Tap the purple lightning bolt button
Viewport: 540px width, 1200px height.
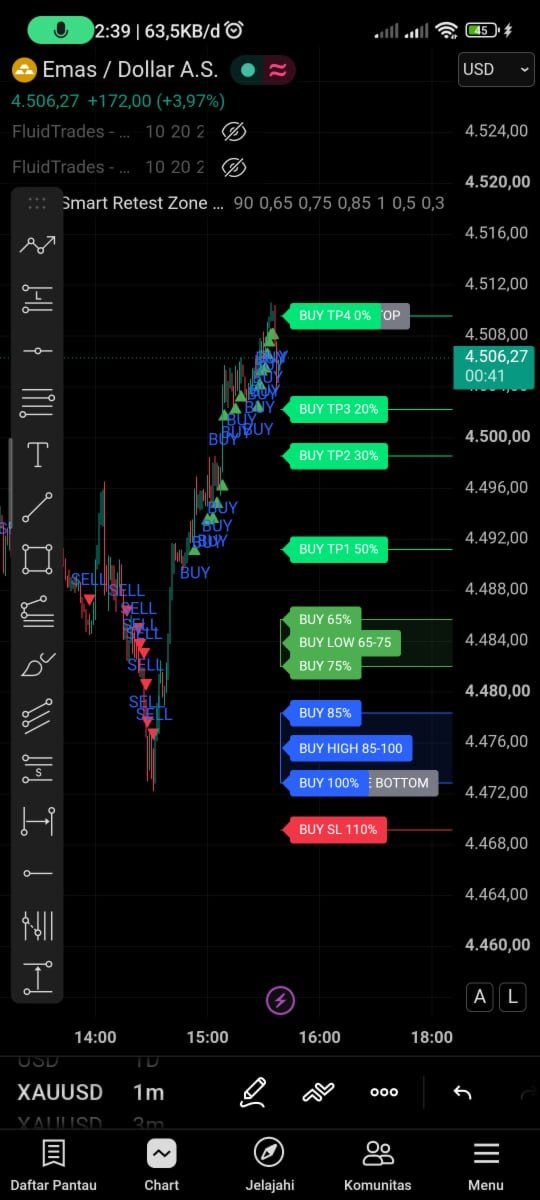pyautogui.click(x=280, y=999)
